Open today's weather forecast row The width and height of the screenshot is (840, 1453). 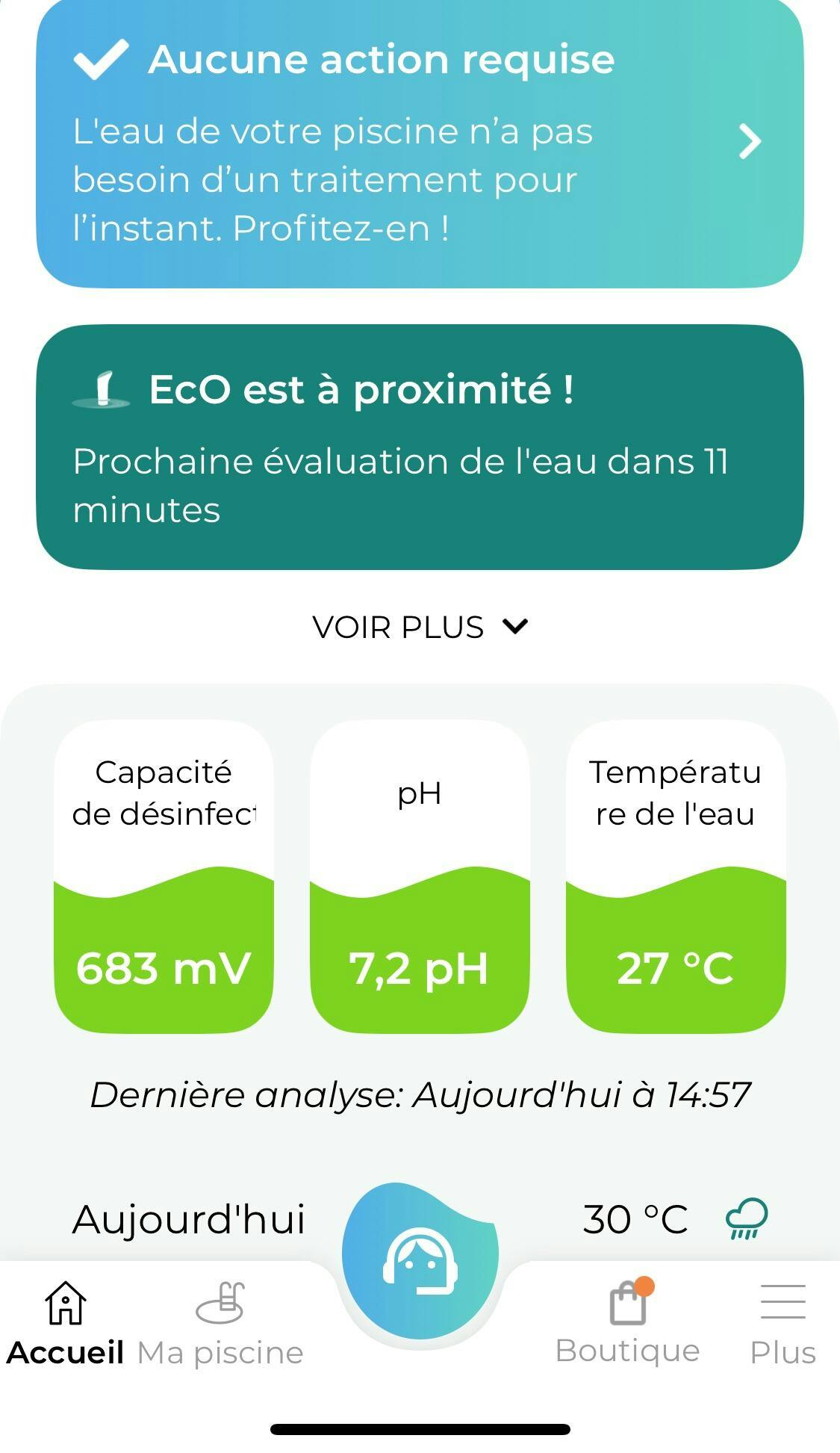pos(420,1219)
